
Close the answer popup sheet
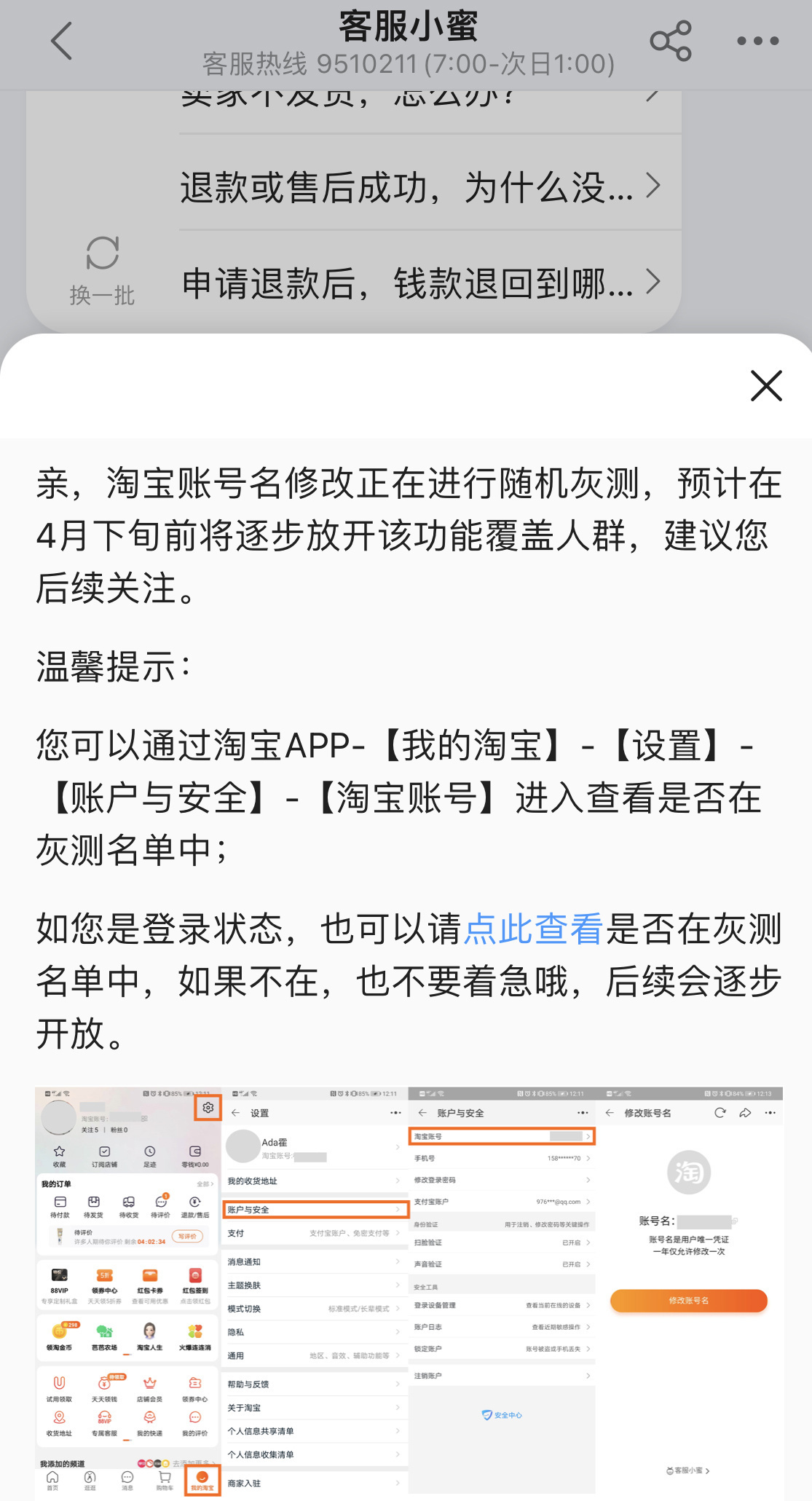tap(766, 386)
